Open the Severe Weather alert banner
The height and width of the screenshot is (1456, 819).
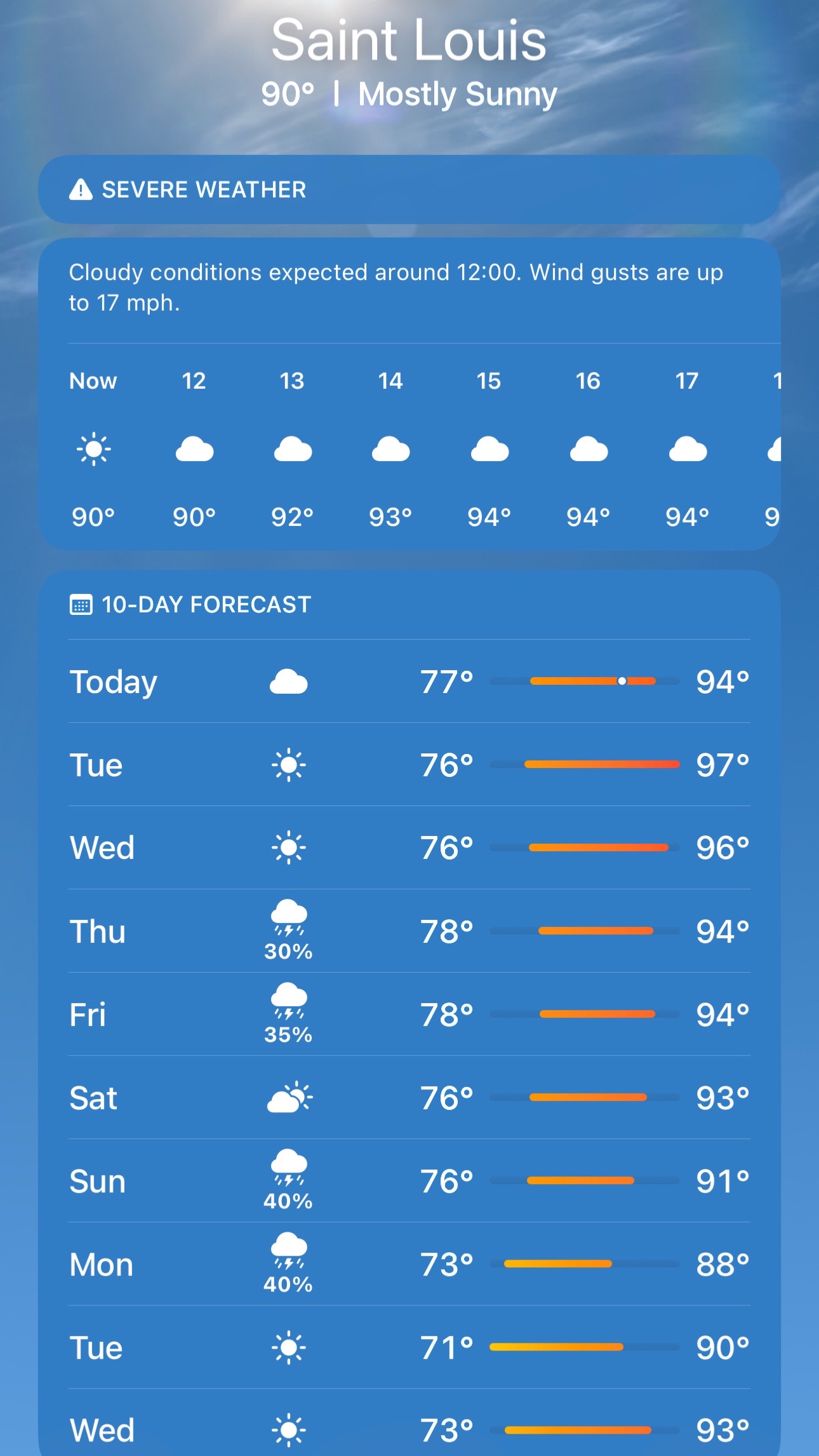(x=409, y=189)
